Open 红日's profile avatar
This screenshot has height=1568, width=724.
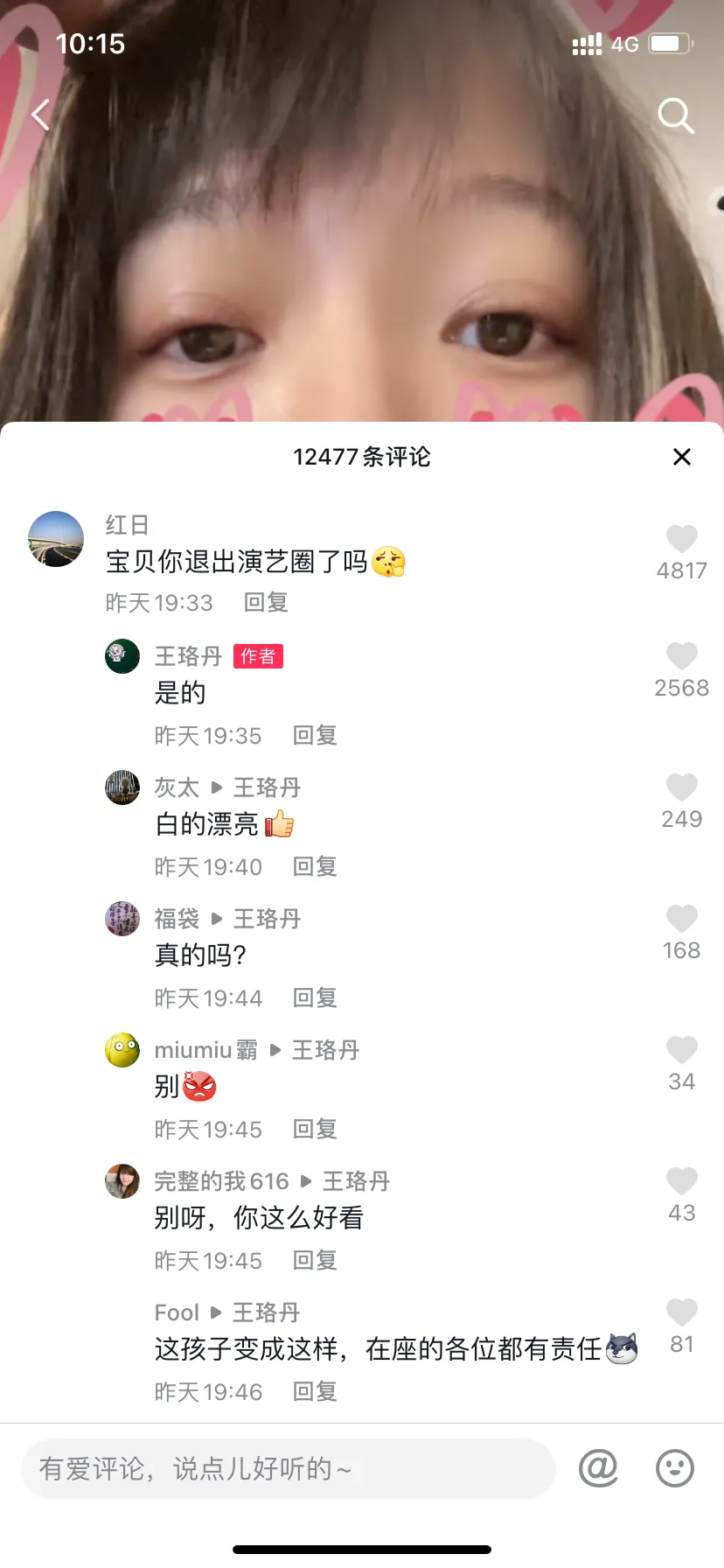pos(56,539)
